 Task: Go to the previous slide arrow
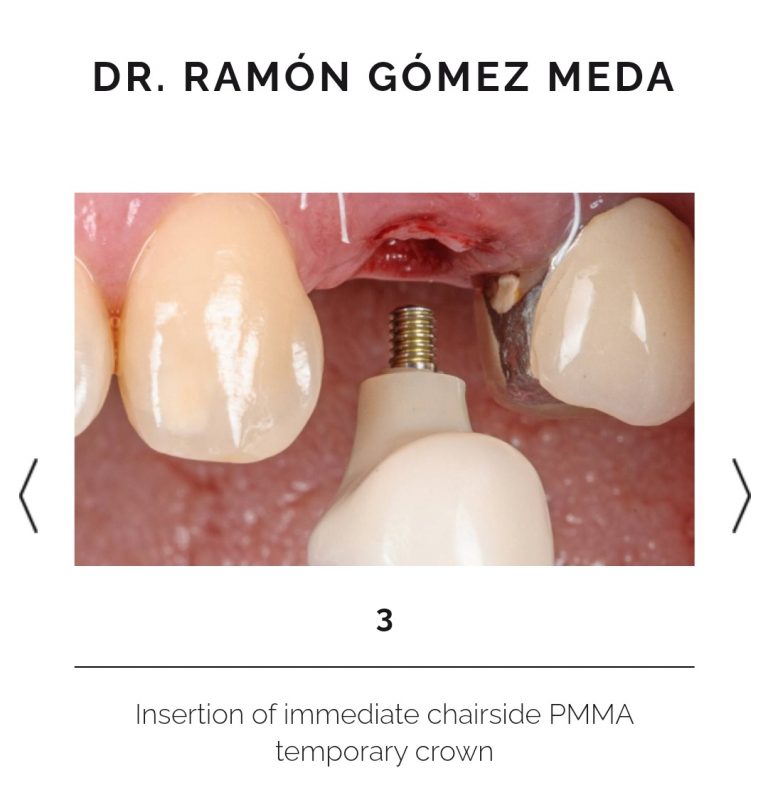point(28,495)
